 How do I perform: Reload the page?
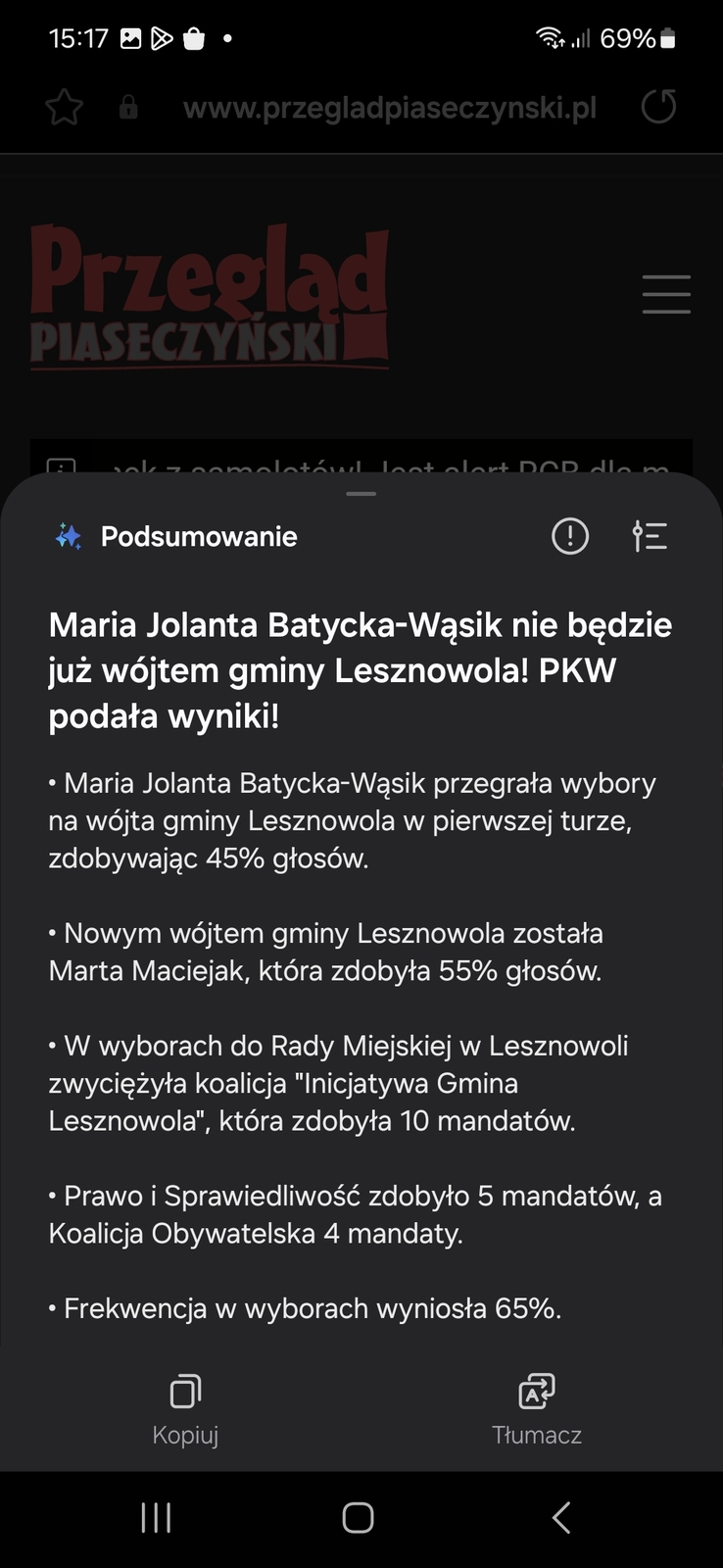[x=658, y=107]
